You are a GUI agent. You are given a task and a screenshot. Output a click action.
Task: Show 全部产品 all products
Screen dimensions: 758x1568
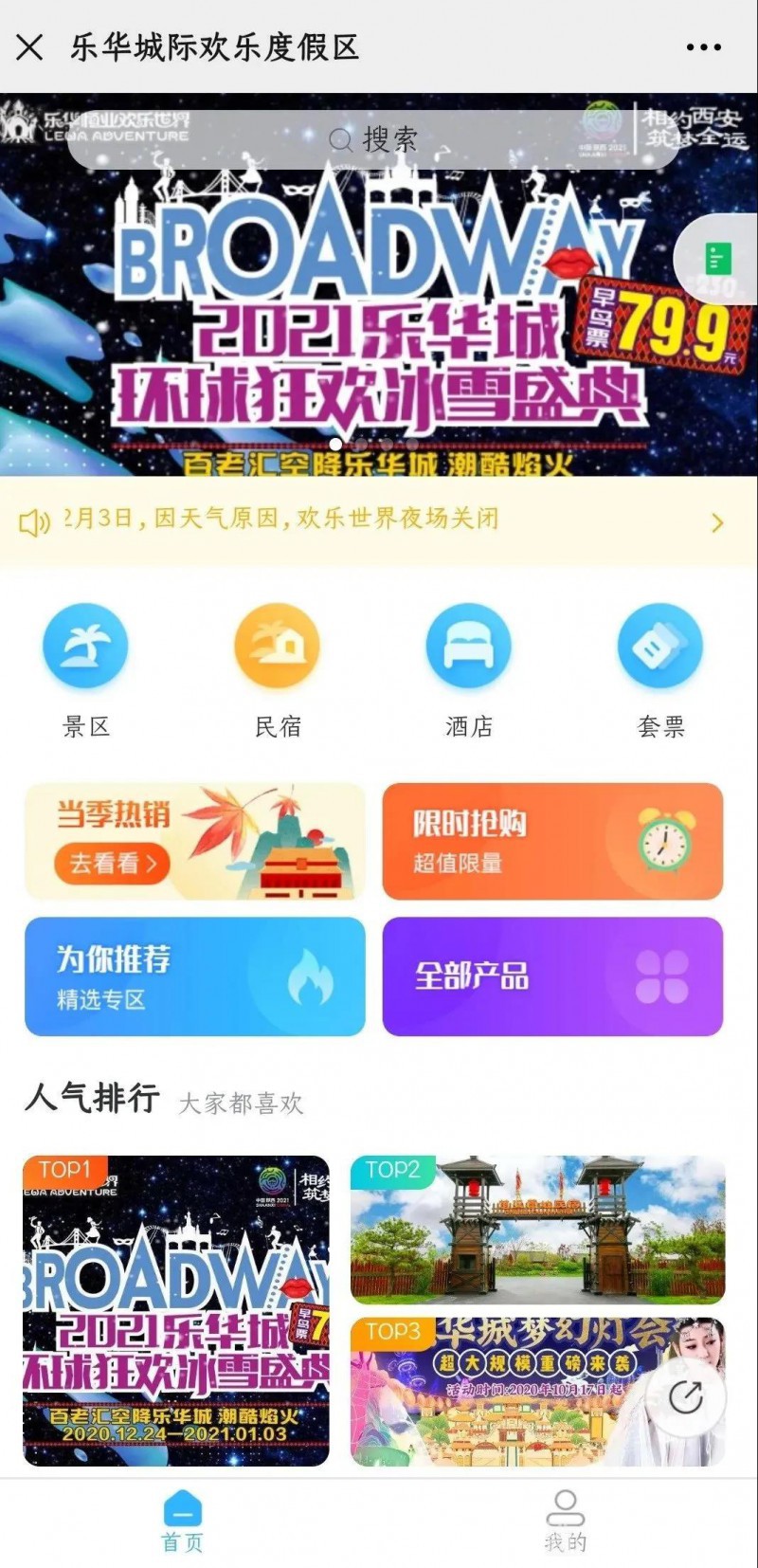click(552, 976)
